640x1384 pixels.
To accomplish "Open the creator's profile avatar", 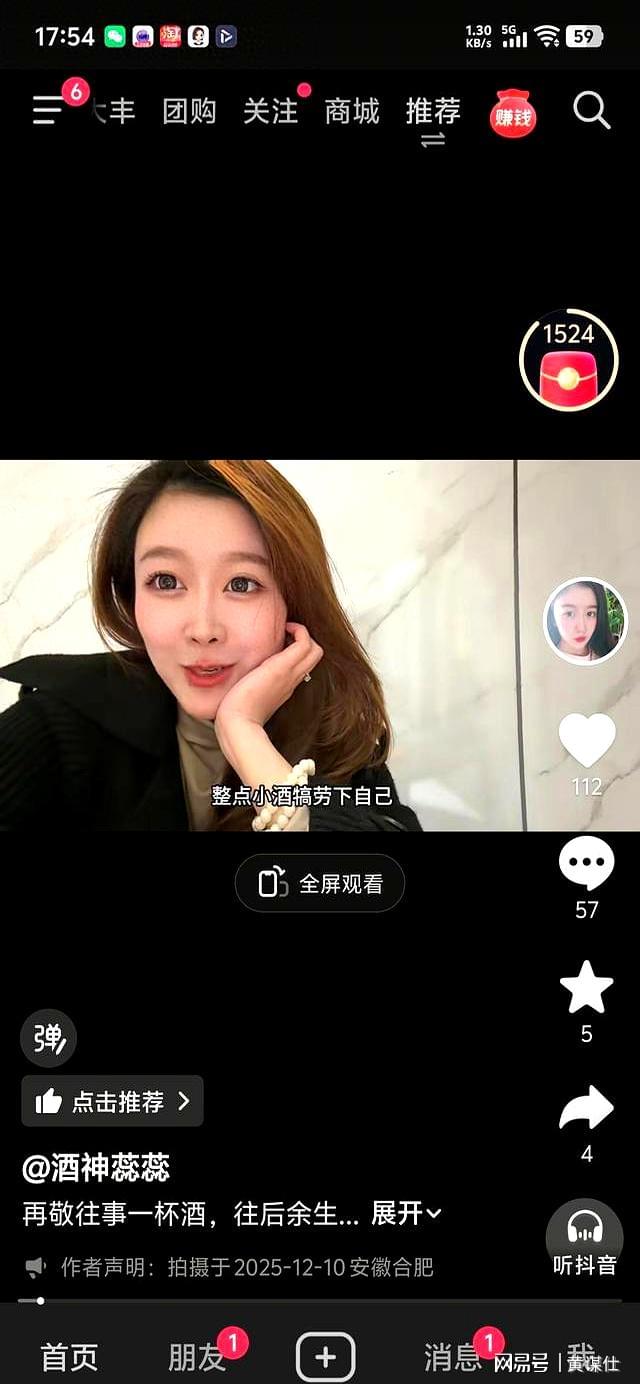I will pos(585,621).
